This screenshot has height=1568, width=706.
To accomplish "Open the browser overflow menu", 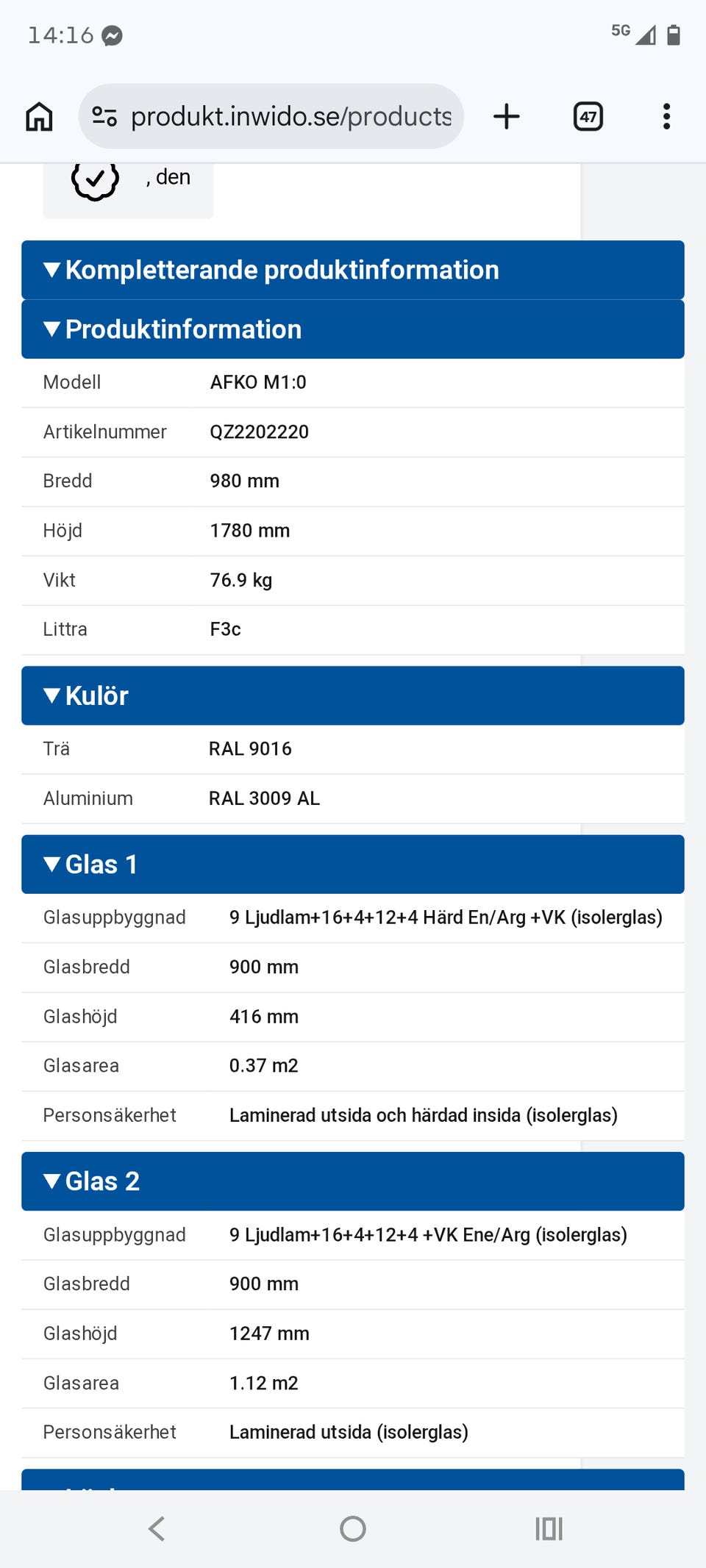I will click(666, 116).
